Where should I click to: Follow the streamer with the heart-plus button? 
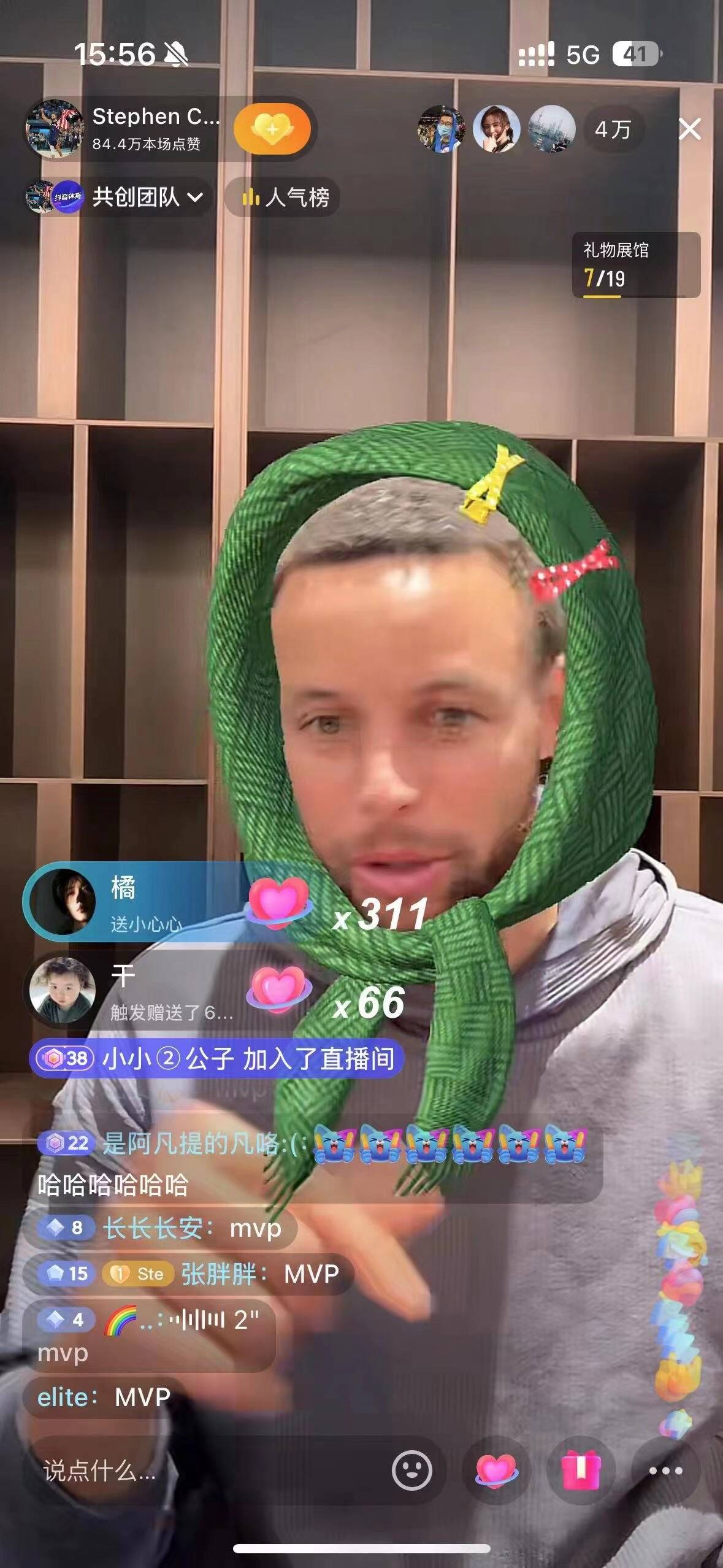click(272, 129)
